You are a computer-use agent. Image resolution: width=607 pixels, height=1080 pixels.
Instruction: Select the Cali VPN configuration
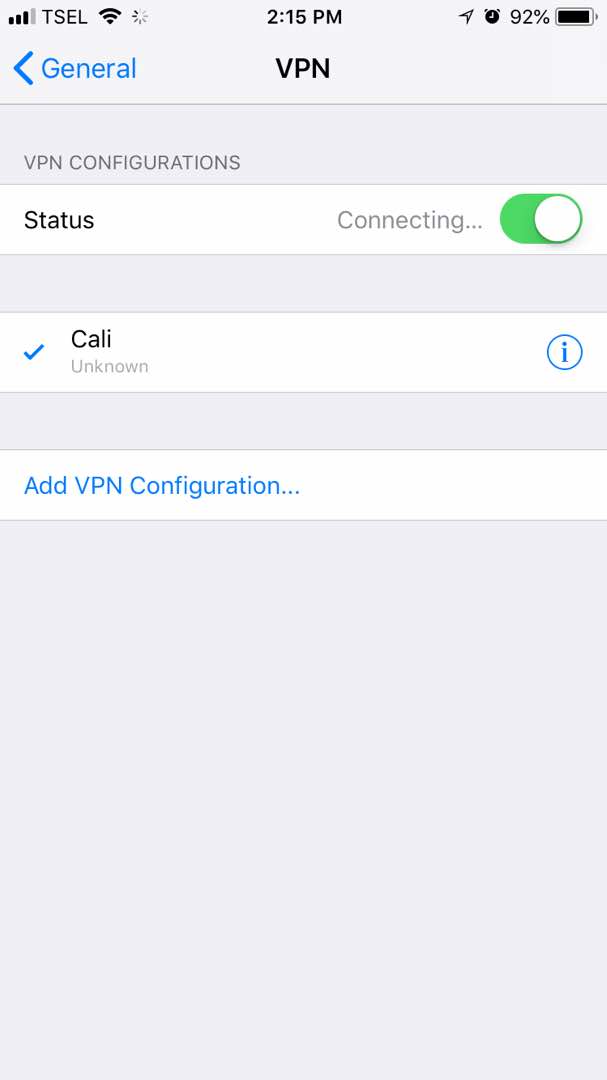303,352
